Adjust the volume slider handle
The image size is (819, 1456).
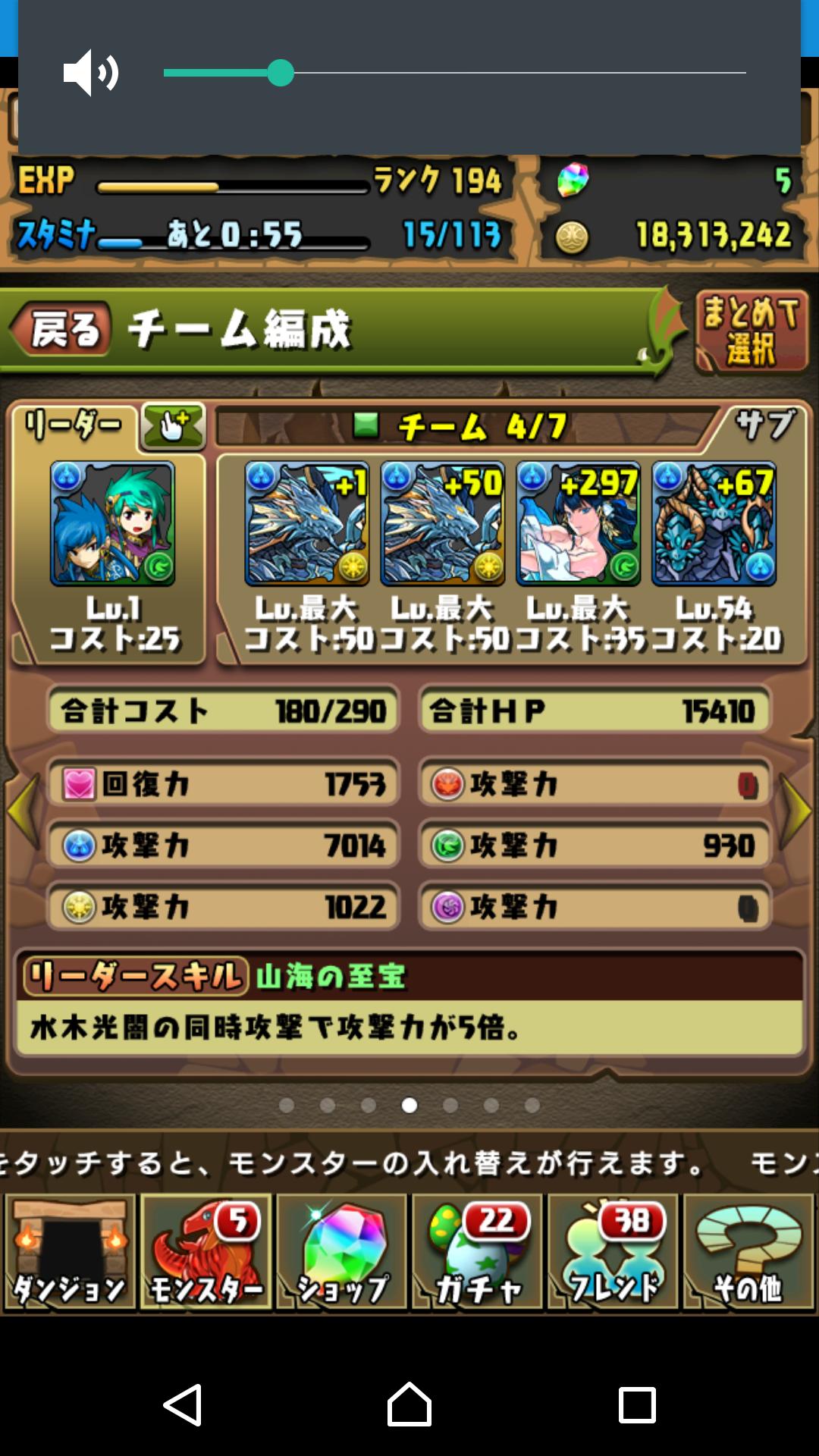[281, 73]
